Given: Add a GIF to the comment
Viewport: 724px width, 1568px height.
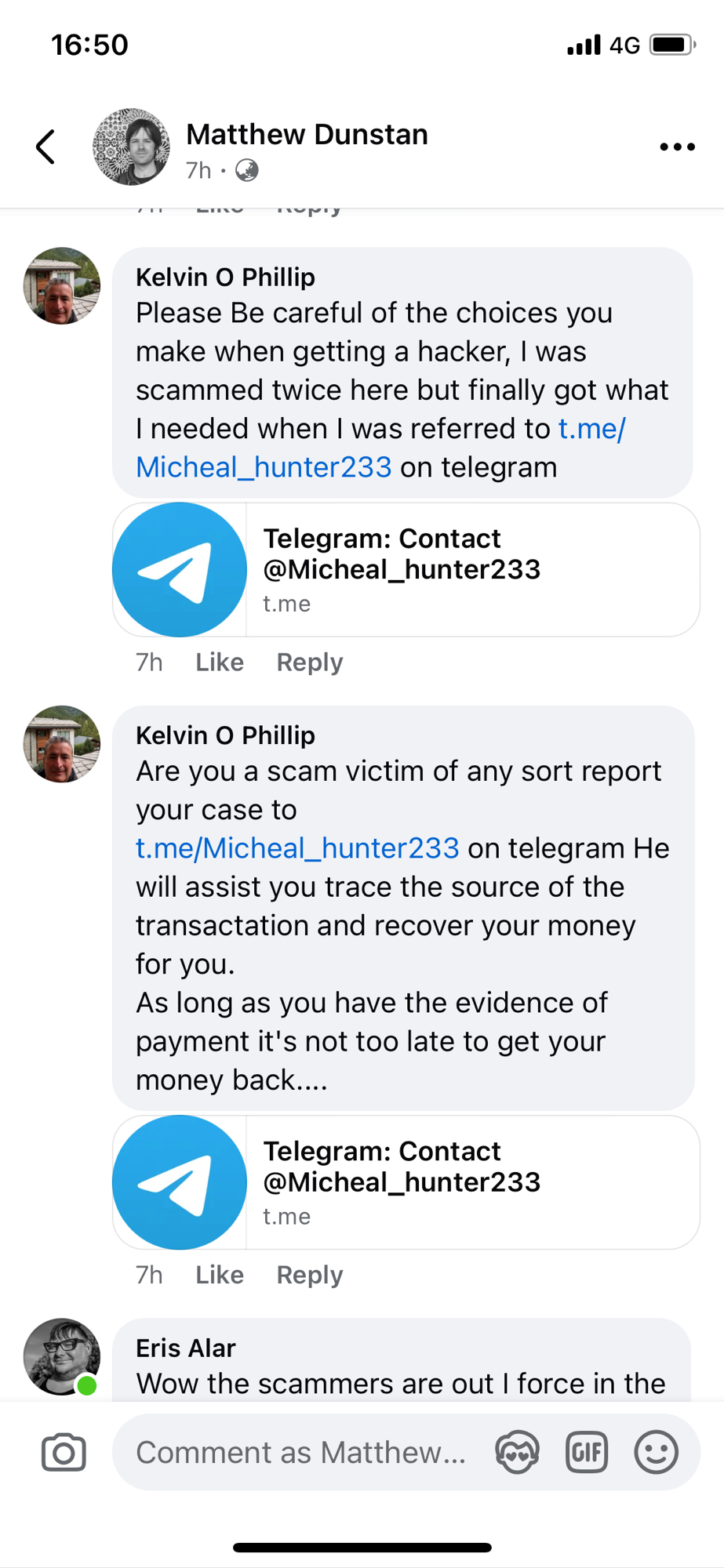Looking at the screenshot, I should click(x=587, y=1453).
